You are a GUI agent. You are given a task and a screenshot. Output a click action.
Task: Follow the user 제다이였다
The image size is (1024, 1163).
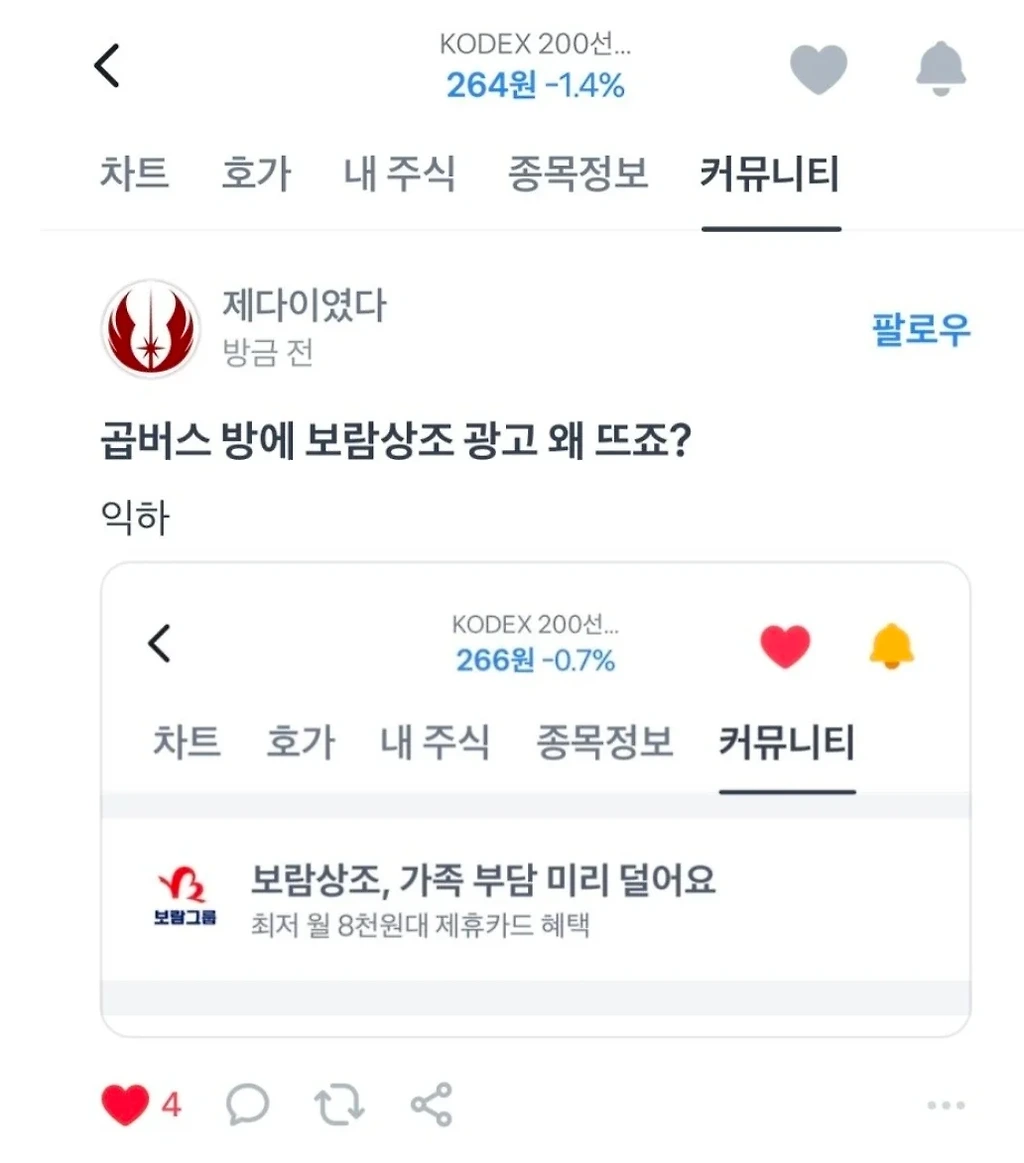[921, 329]
